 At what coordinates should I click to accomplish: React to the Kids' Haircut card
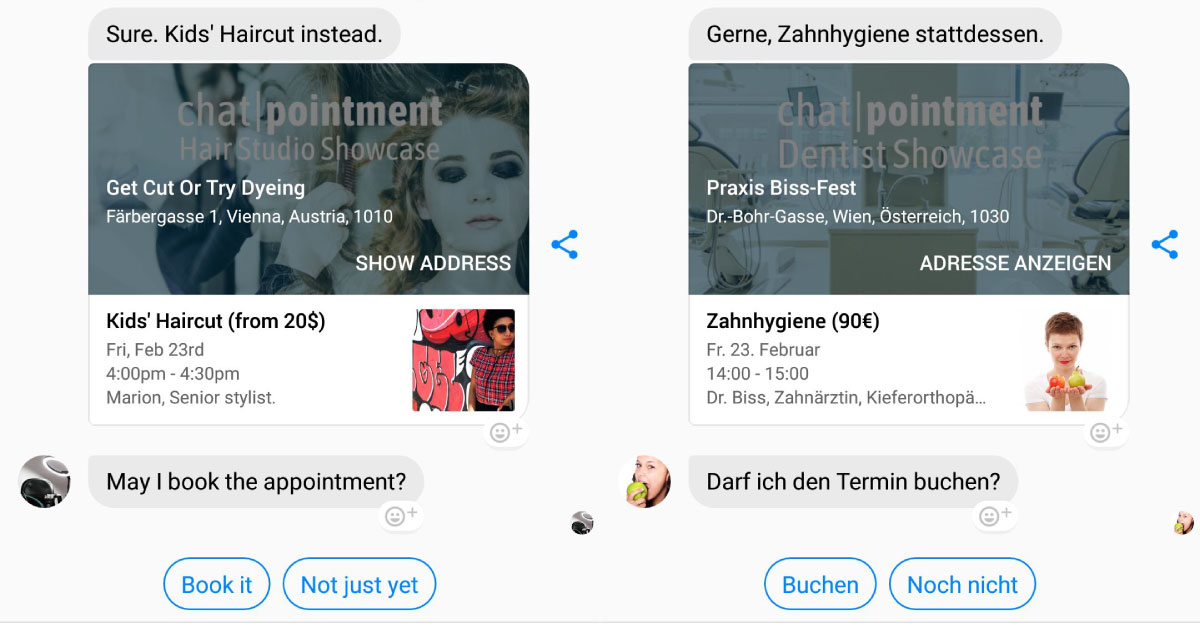pos(505,432)
